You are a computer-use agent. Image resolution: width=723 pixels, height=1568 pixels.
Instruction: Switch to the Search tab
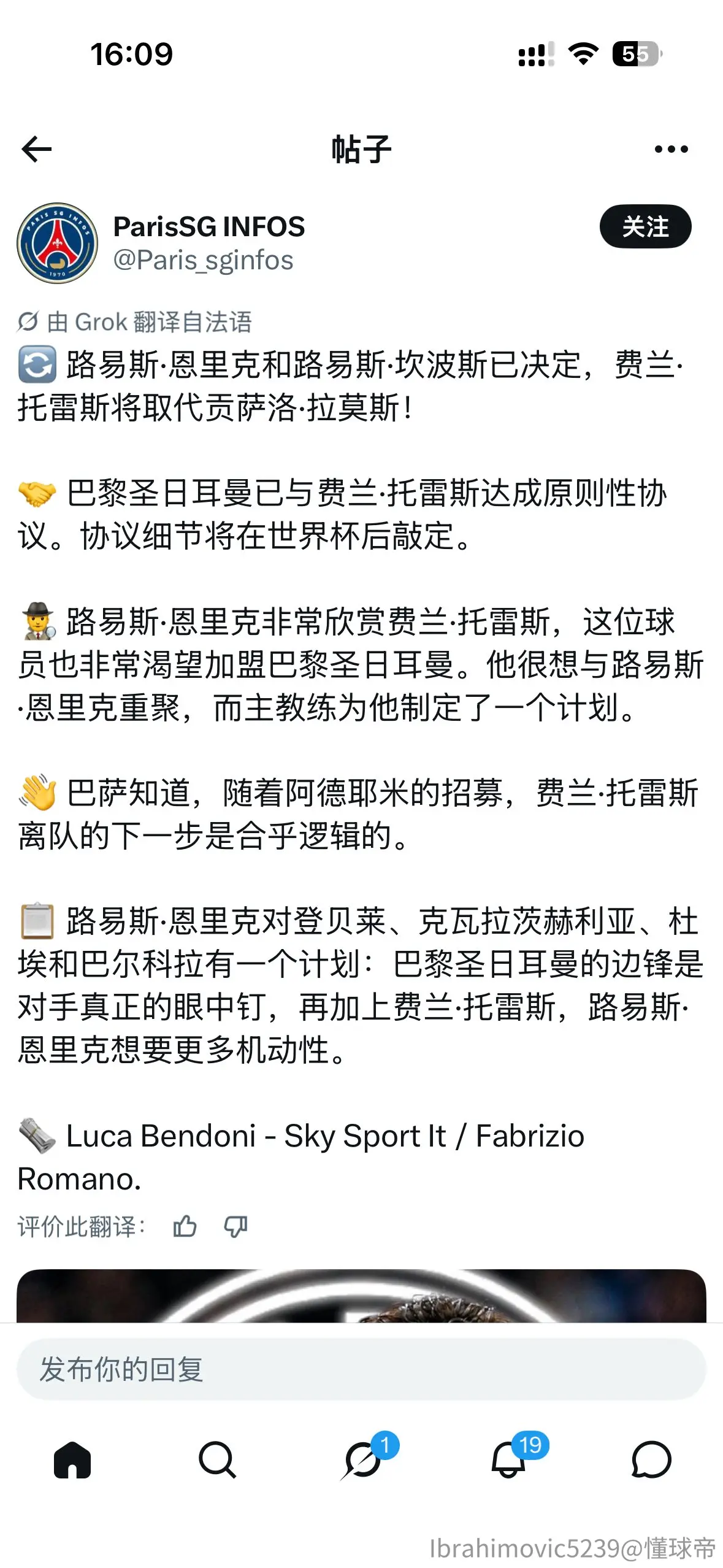point(217,1459)
